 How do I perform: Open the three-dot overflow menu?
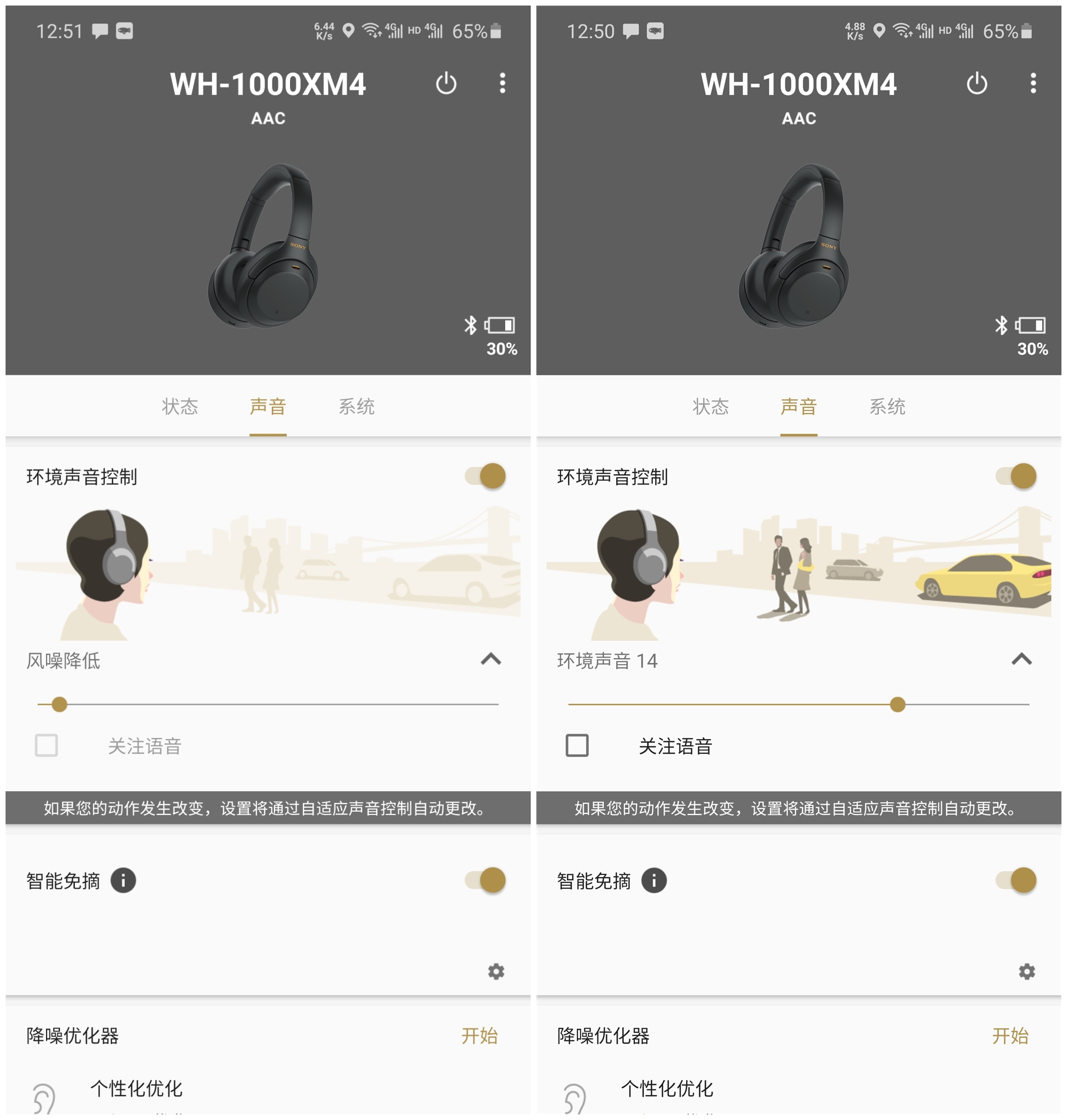pos(502,83)
